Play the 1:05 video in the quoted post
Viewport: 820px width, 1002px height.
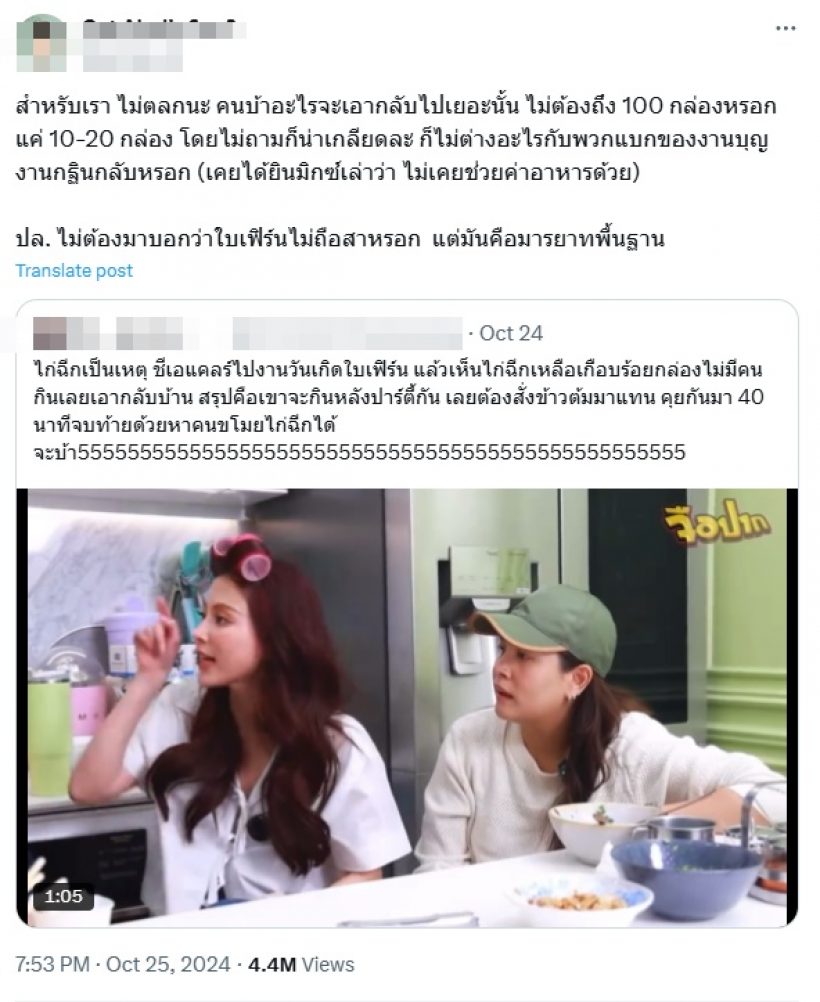click(x=407, y=707)
